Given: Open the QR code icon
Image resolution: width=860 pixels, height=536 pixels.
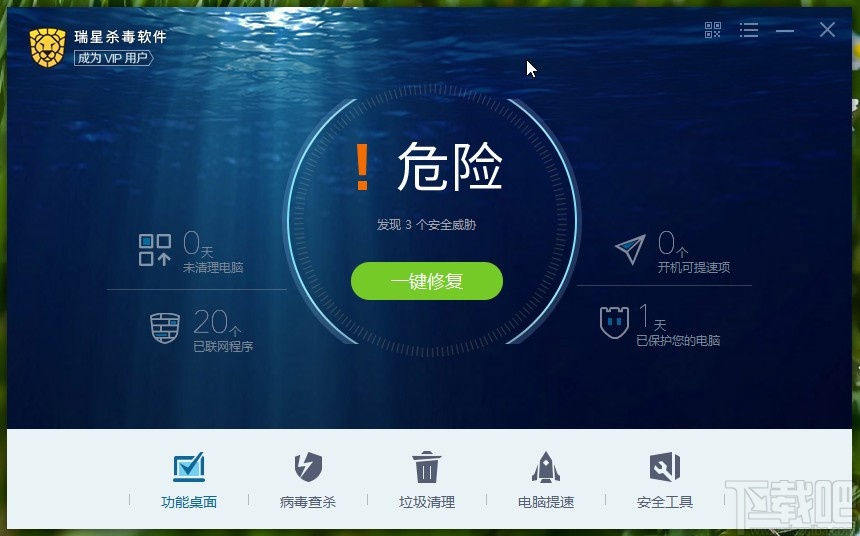Looking at the screenshot, I should pos(713,30).
